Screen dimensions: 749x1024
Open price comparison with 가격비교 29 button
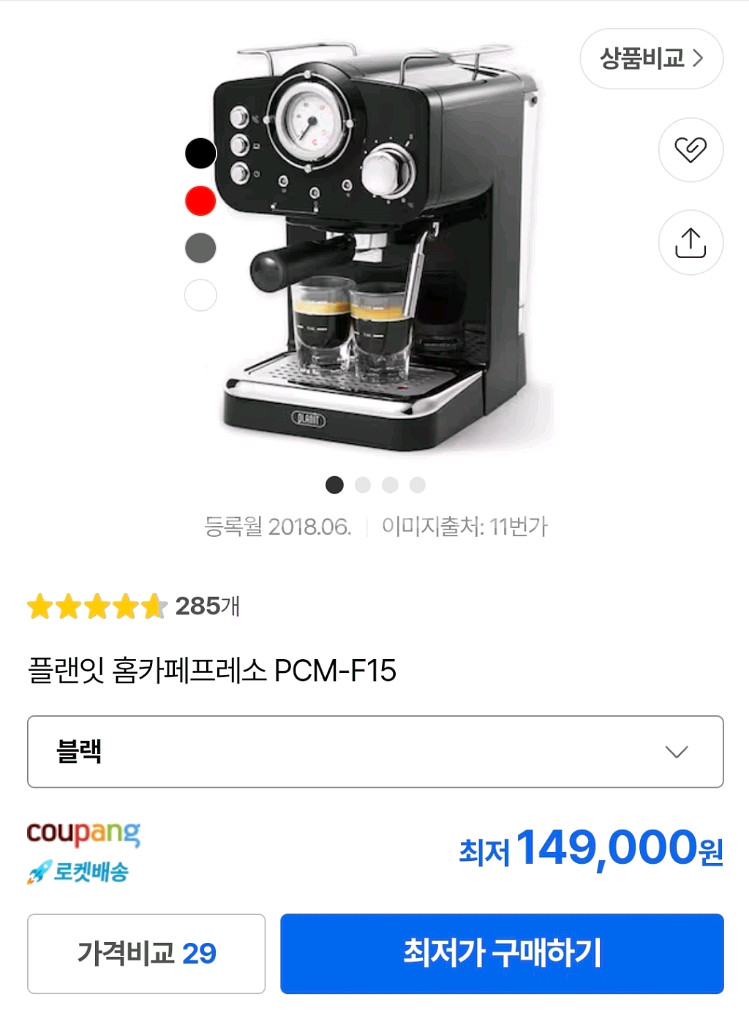(x=146, y=954)
